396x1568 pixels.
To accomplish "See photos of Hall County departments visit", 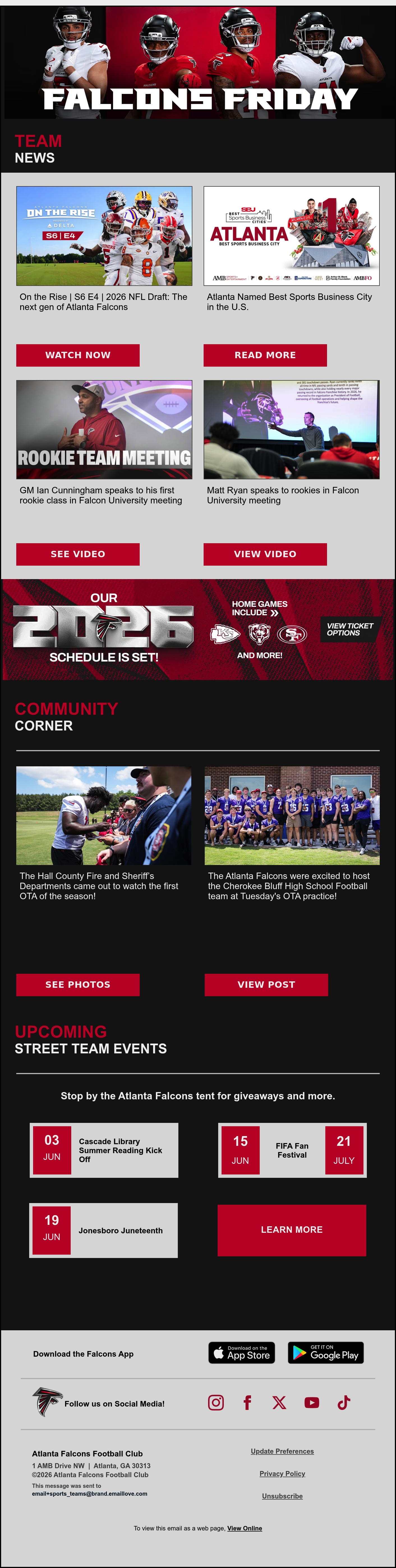I will click(x=78, y=984).
